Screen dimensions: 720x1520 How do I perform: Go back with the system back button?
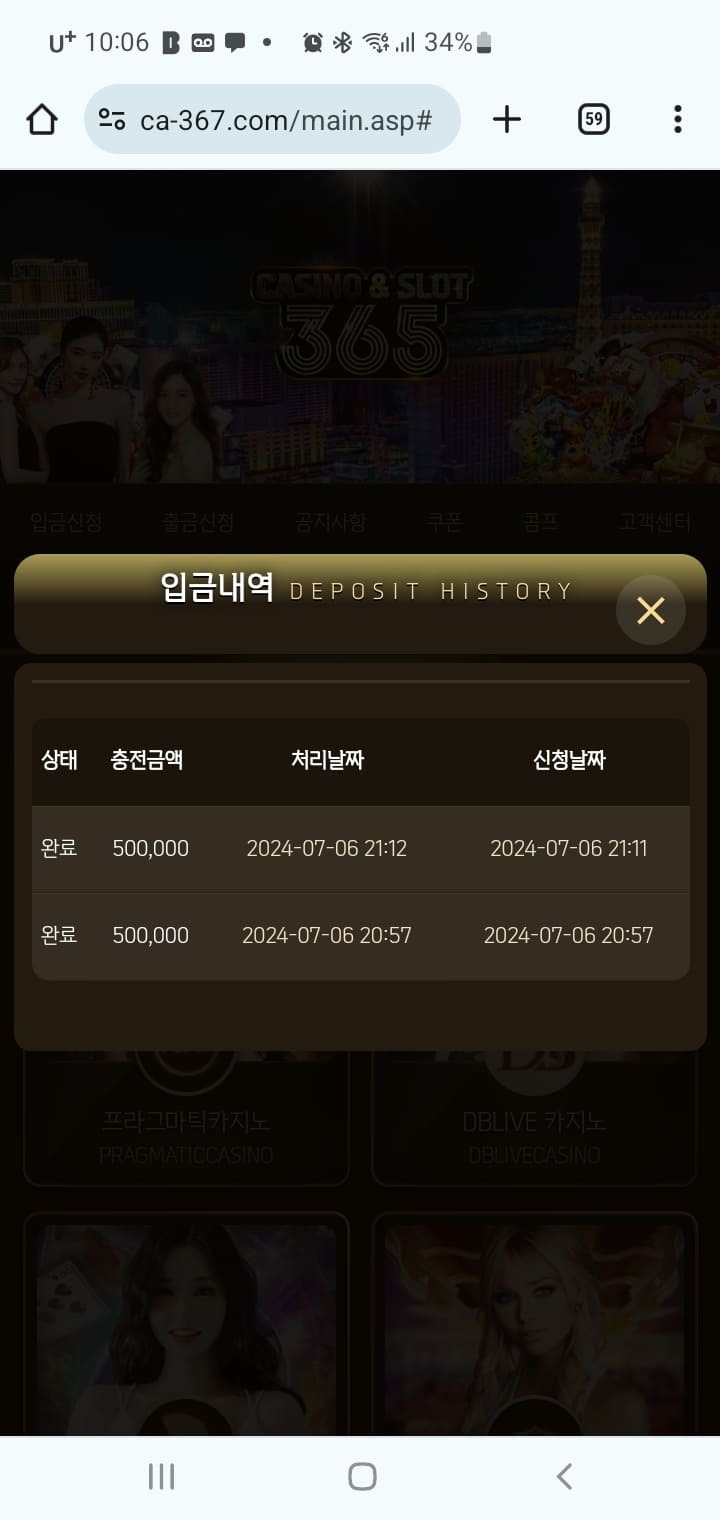point(564,1476)
